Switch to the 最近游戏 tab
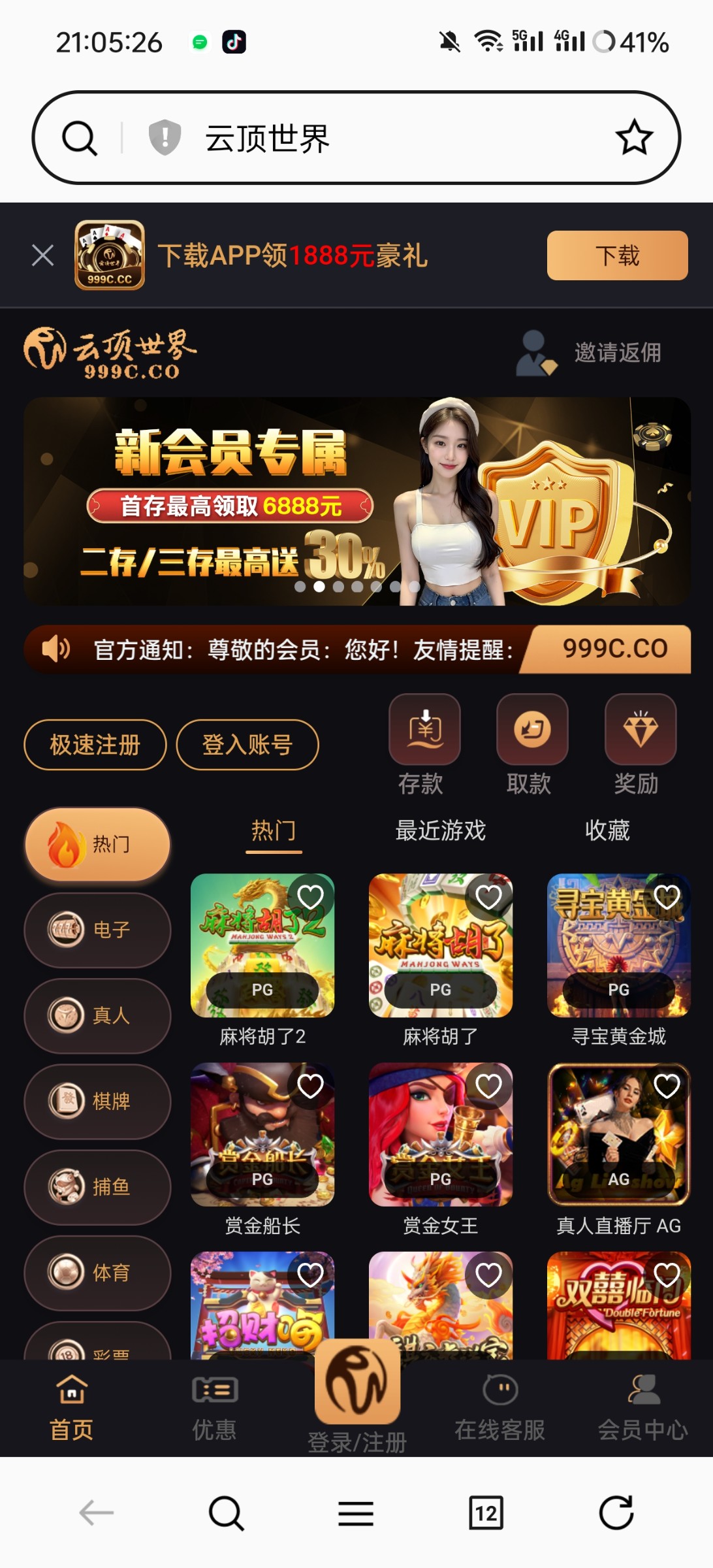713x1568 pixels. point(440,830)
